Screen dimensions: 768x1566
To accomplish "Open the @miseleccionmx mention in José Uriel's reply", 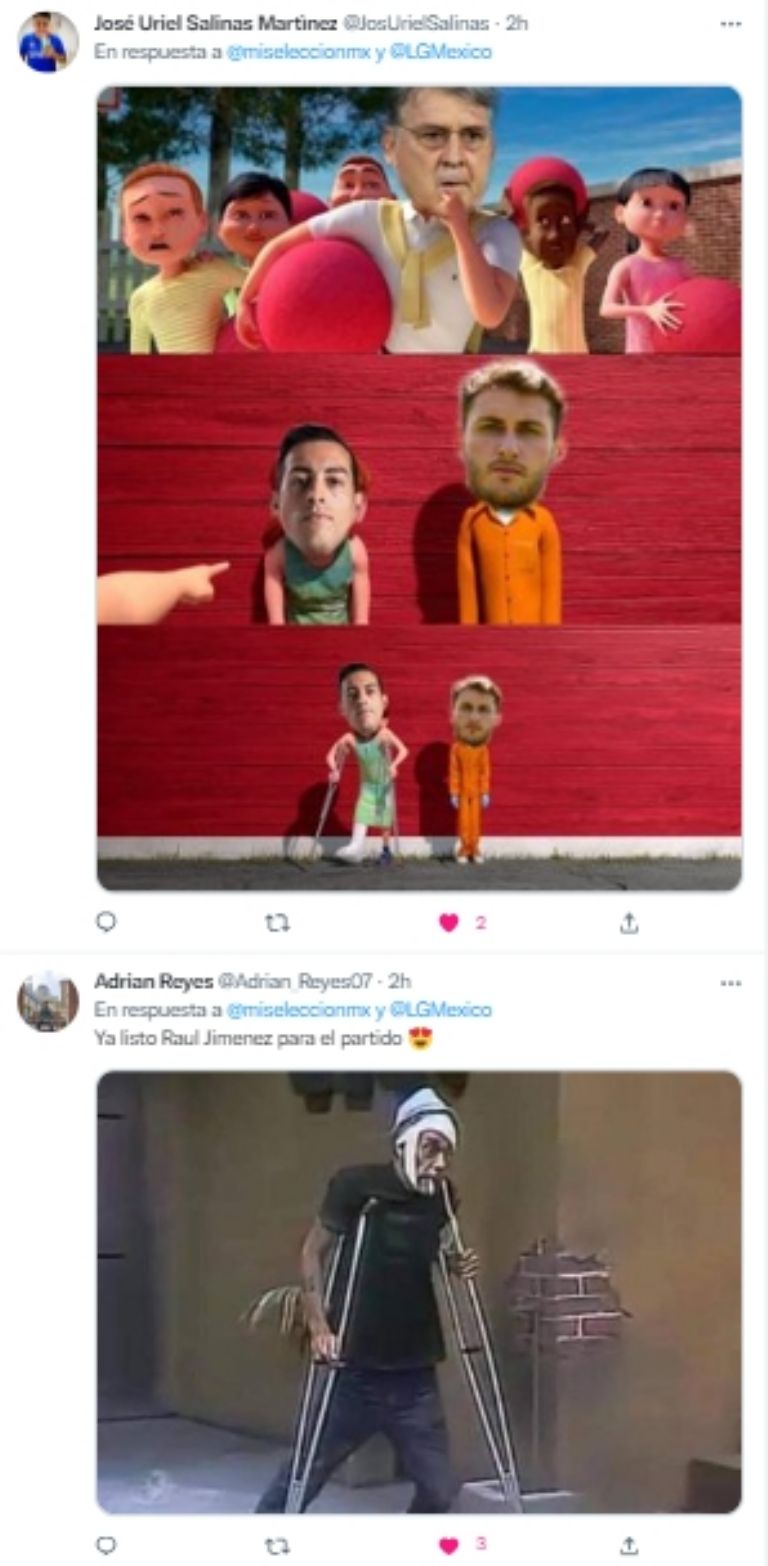I will pyautogui.click(x=279, y=52).
